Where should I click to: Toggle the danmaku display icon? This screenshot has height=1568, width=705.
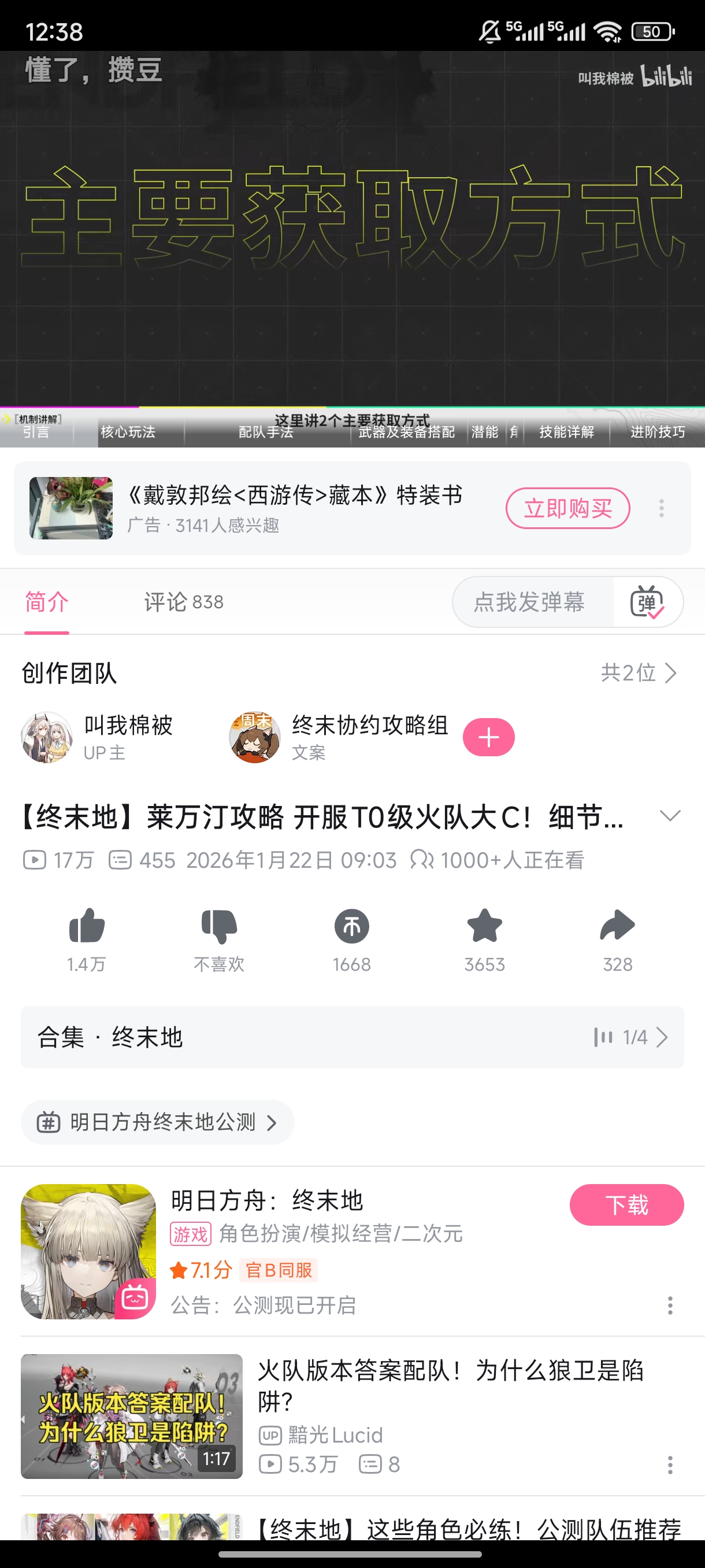pos(647,602)
